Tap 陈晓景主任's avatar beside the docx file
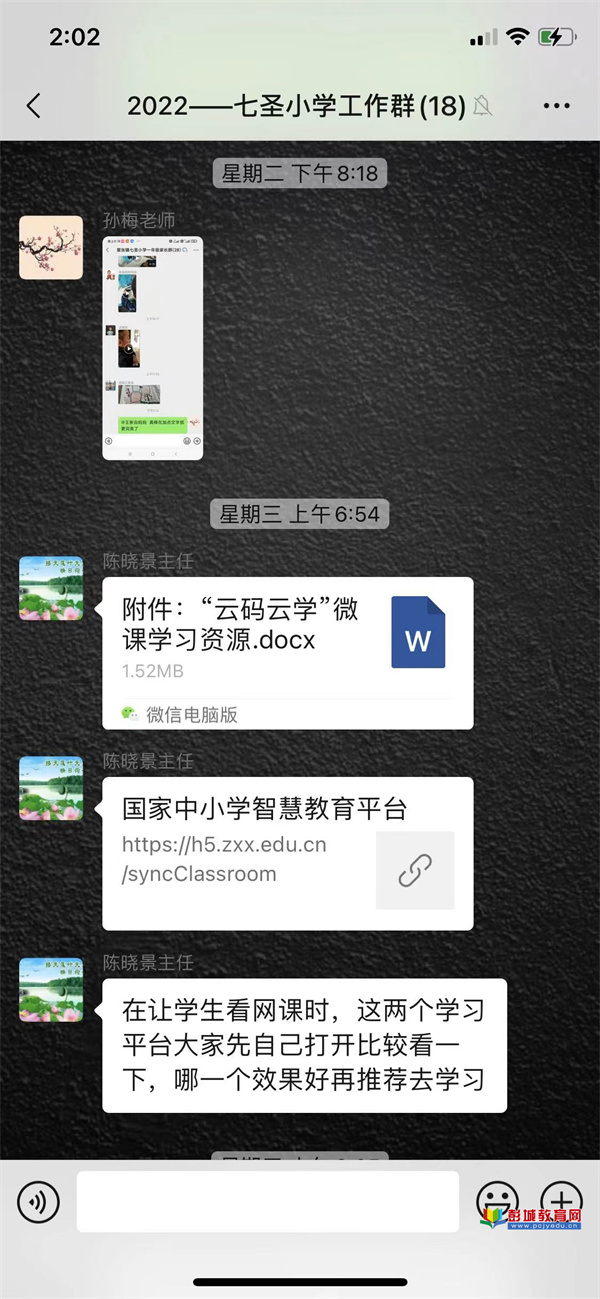The width and height of the screenshot is (600, 1299). tap(51, 589)
